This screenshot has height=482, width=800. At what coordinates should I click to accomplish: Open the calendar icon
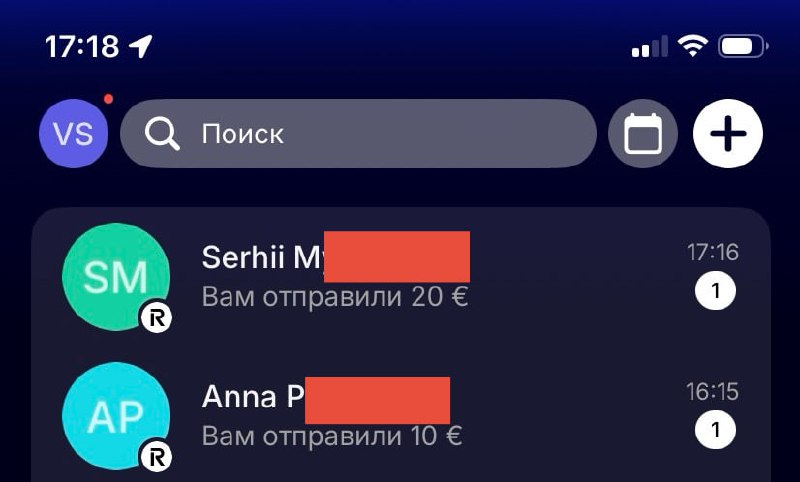643,133
